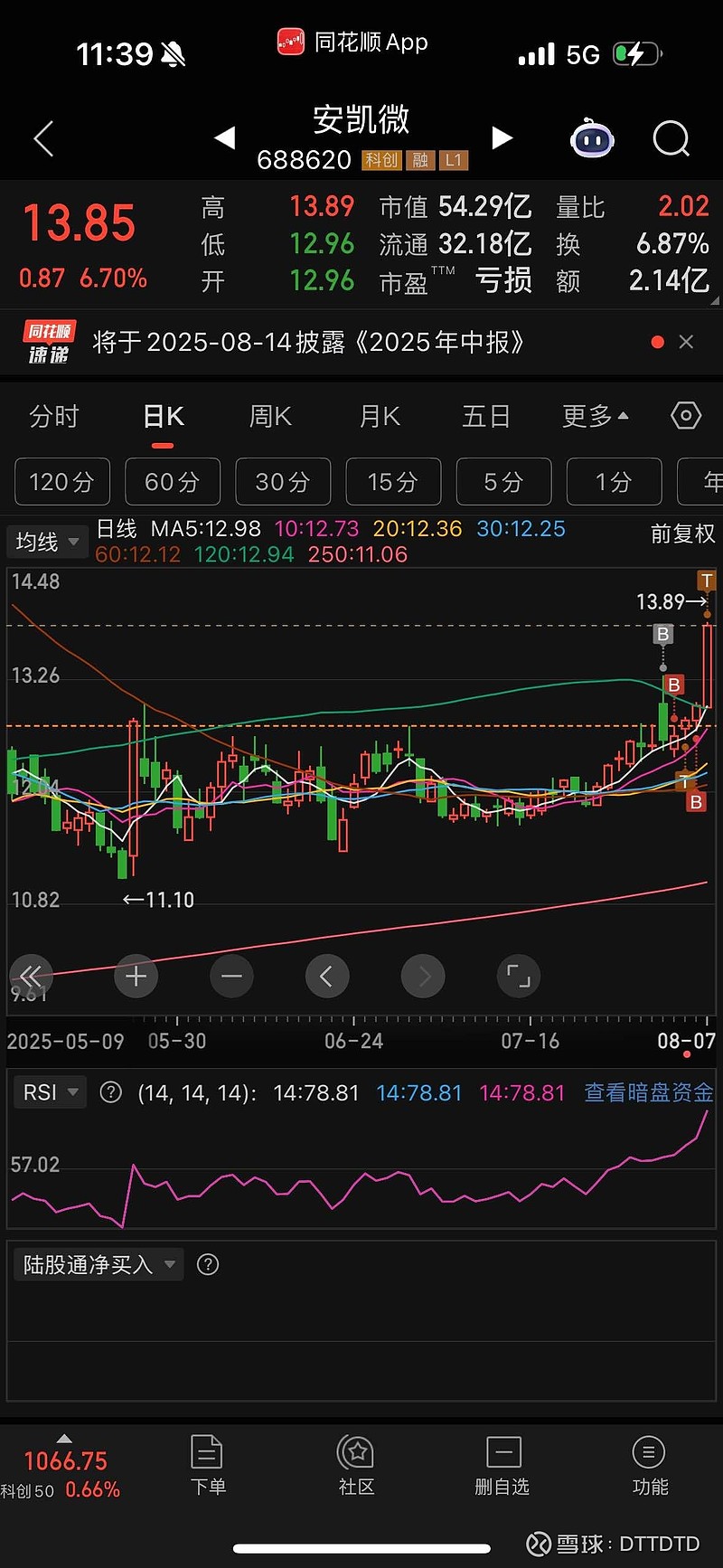Expand chart to full screen
Screen dimensions: 723x1568
coord(519,977)
